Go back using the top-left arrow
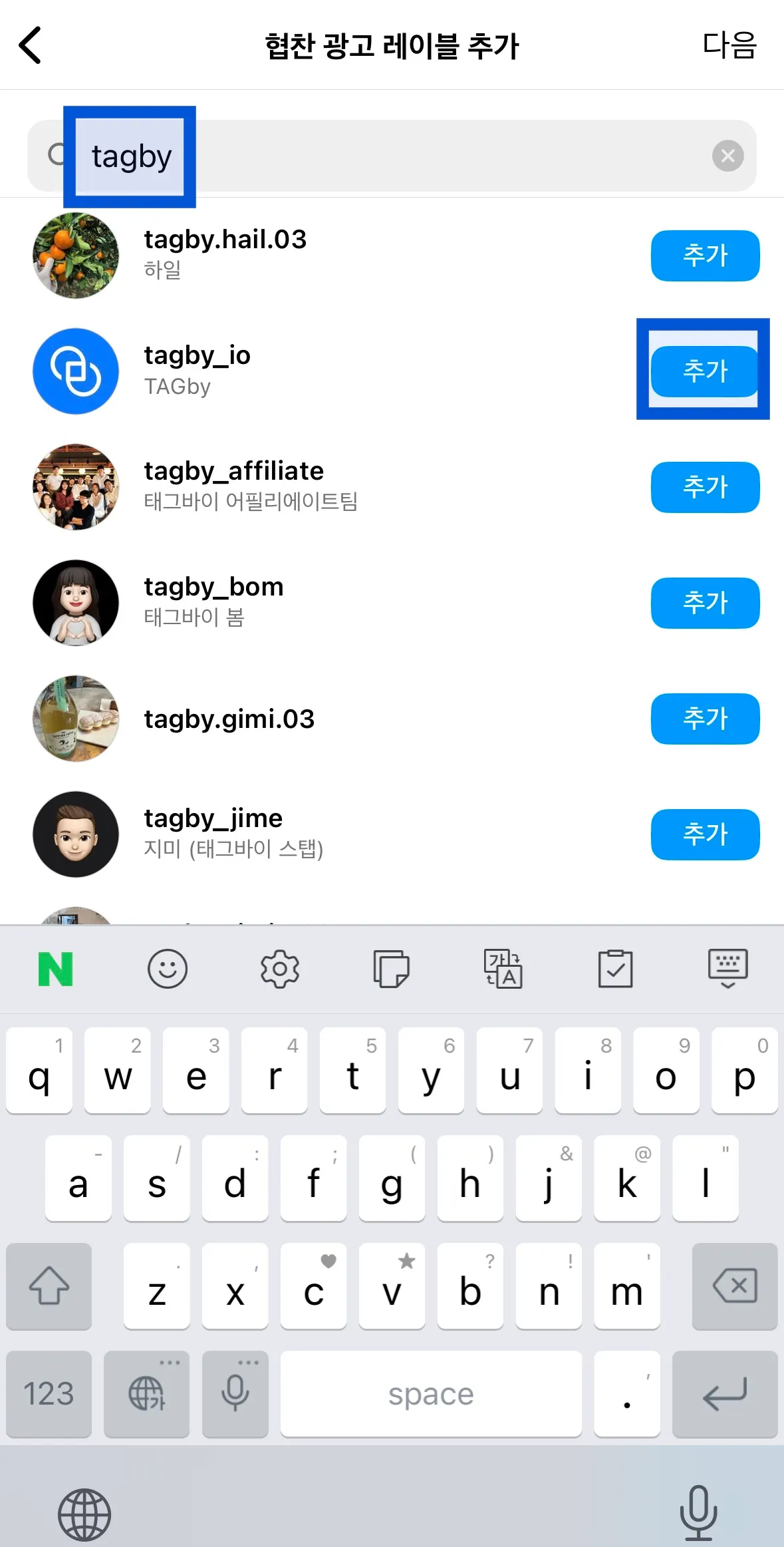This screenshot has height=1547, width=784. 31,45
